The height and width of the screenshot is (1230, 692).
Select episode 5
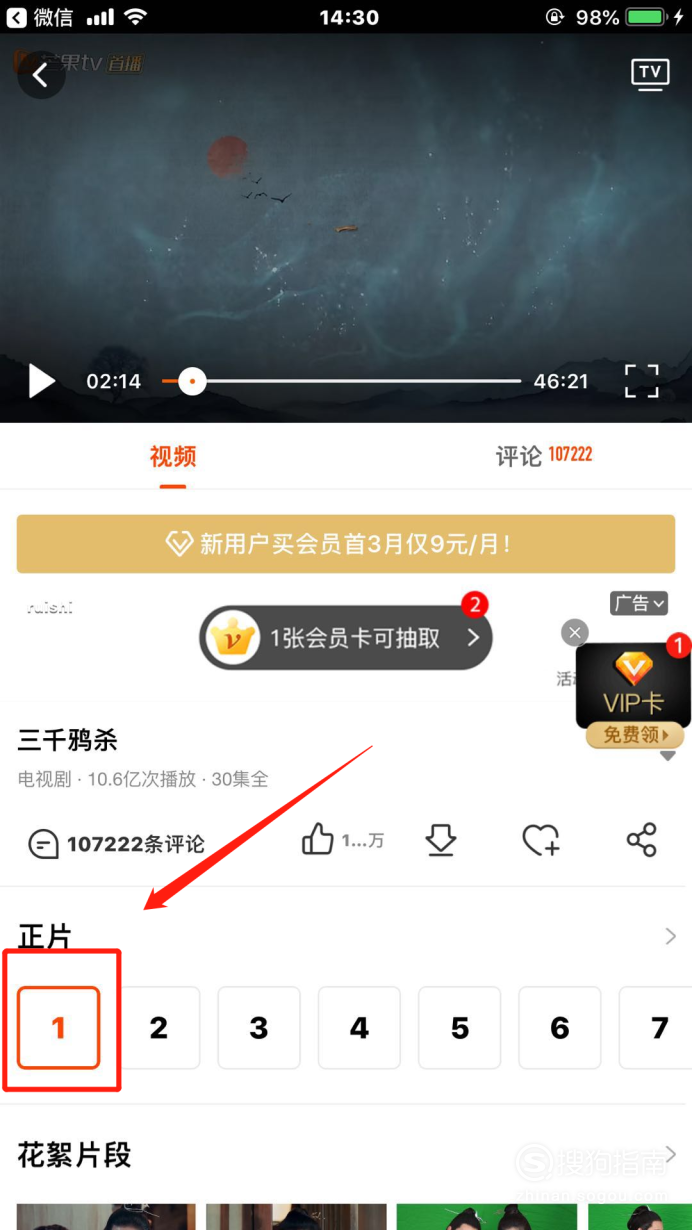click(459, 1027)
